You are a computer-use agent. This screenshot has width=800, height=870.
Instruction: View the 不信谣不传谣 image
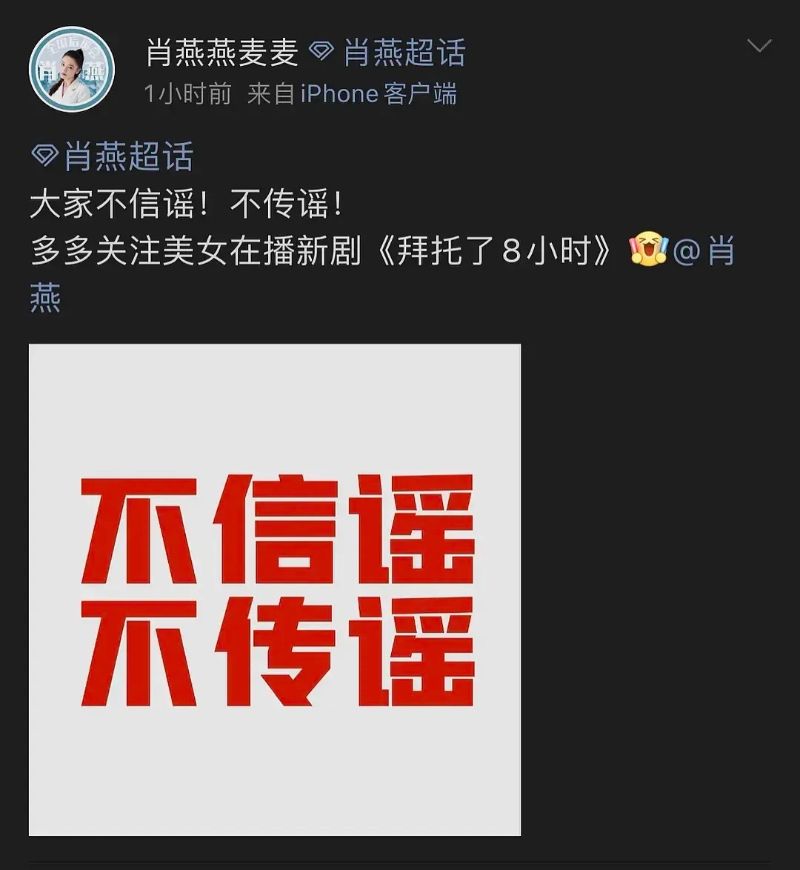click(x=275, y=589)
